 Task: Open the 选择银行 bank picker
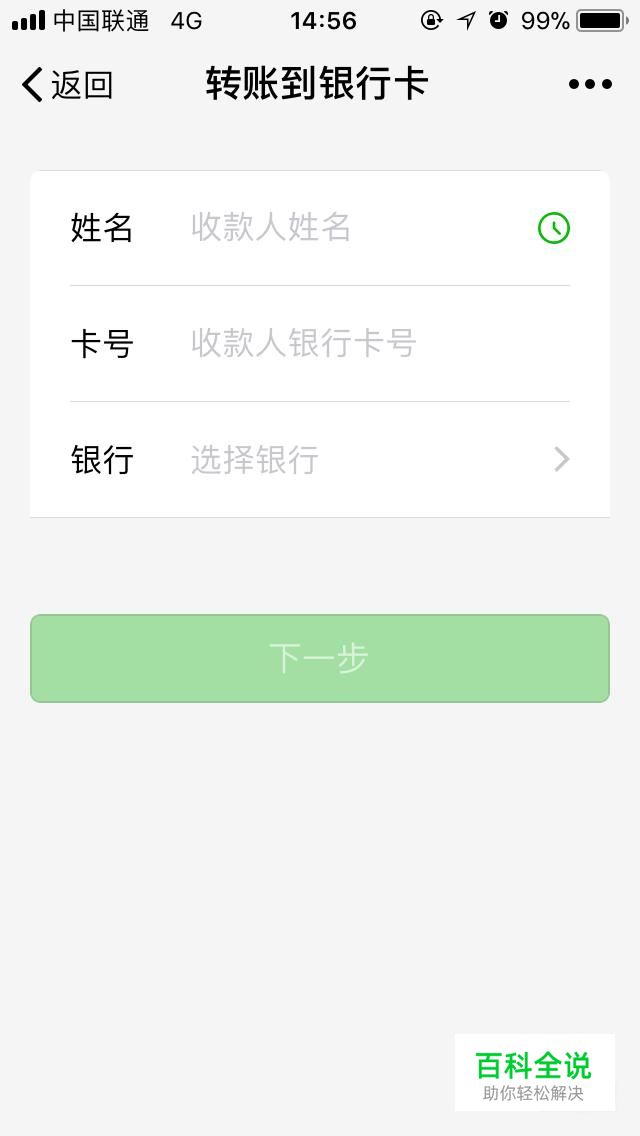tap(320, 459)
